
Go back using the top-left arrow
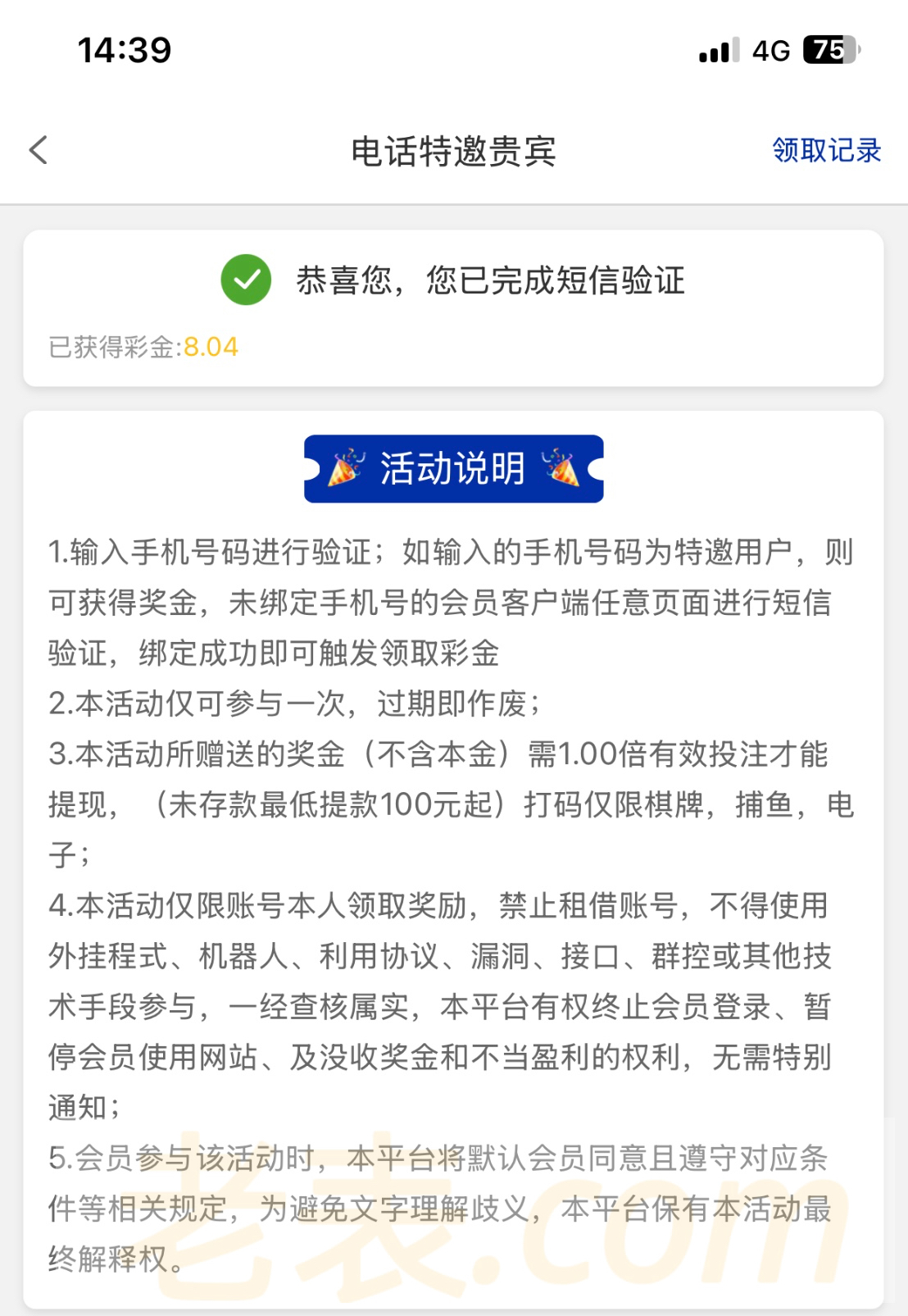[x=39, y=150]
